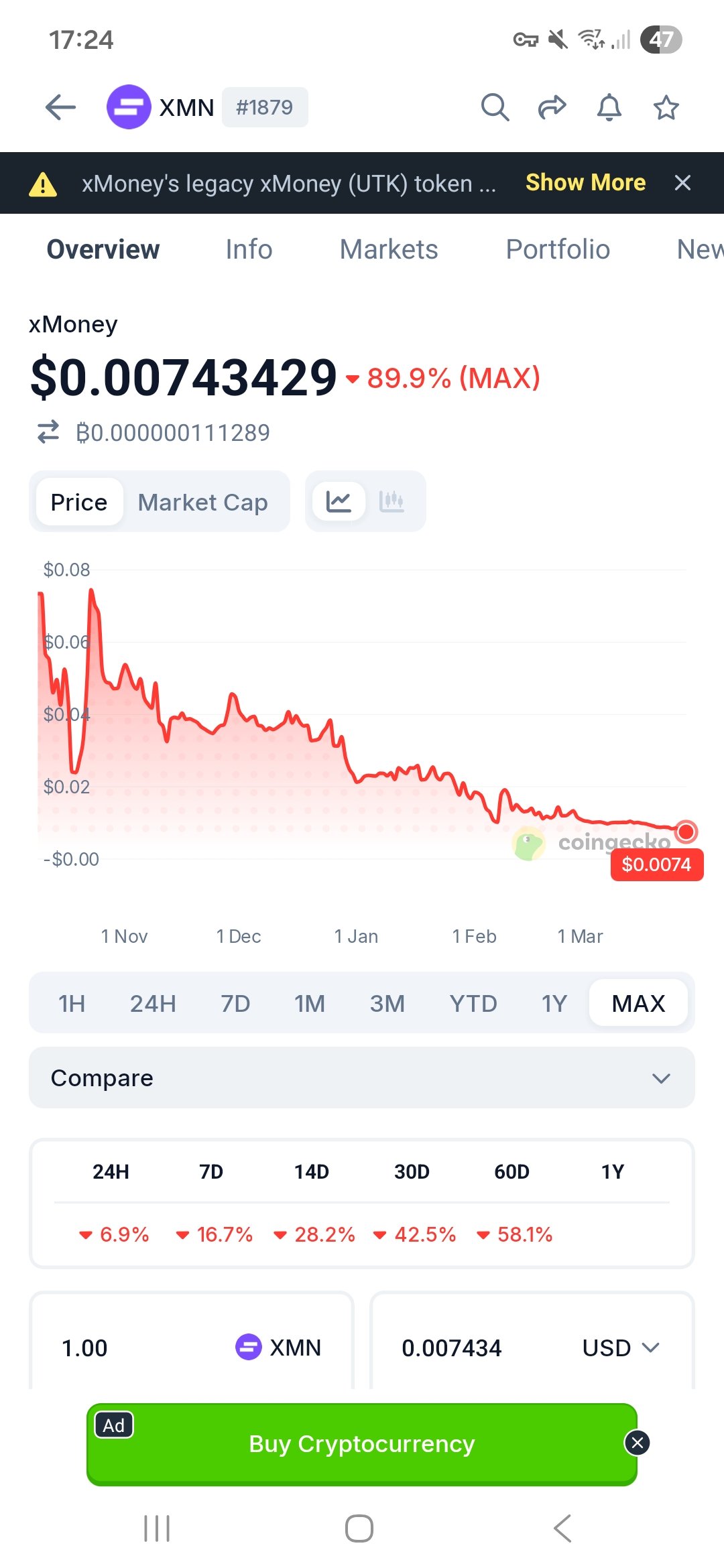
Task: Go back using the top arrow
Action: tap(60, 107)
